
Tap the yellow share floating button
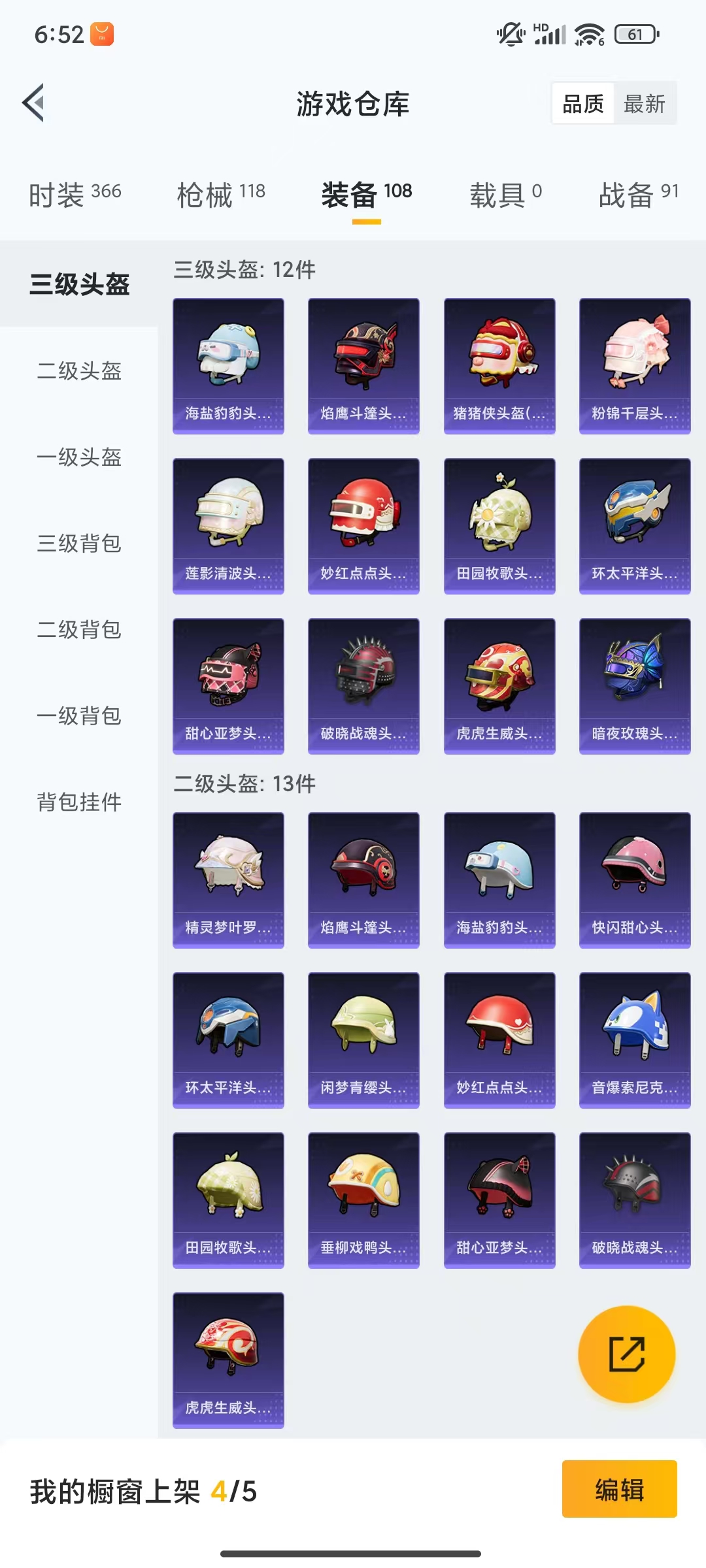point(626,1354)
